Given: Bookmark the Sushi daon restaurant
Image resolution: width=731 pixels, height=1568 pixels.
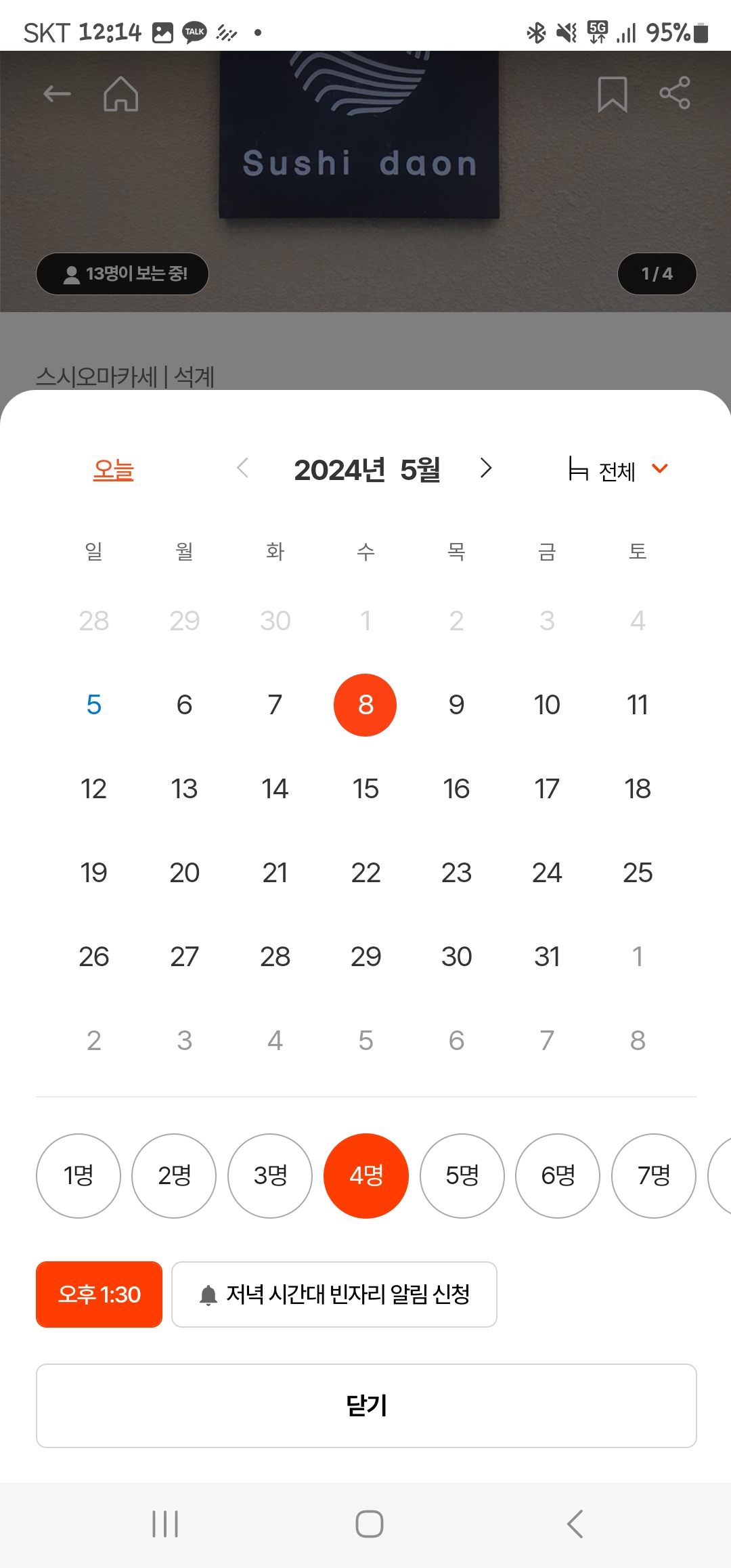Looking at the screenshot, I should pos(610,94).
